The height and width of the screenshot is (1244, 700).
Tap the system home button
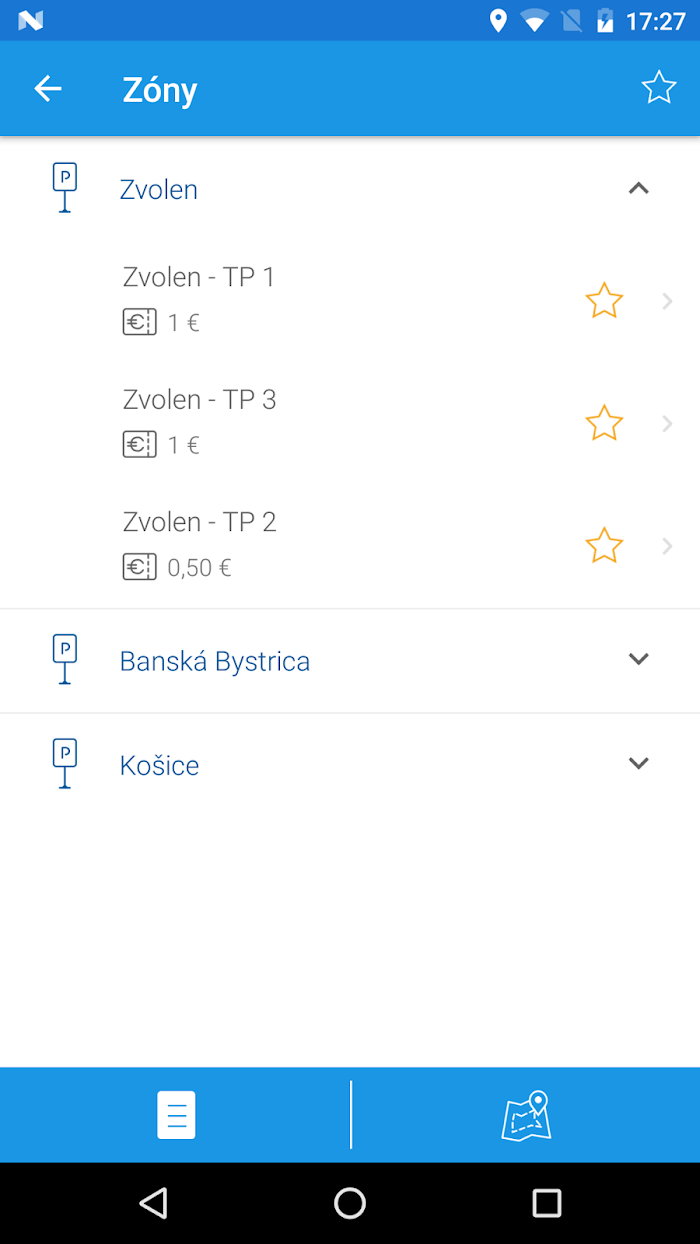click(x=350, y=1203)
